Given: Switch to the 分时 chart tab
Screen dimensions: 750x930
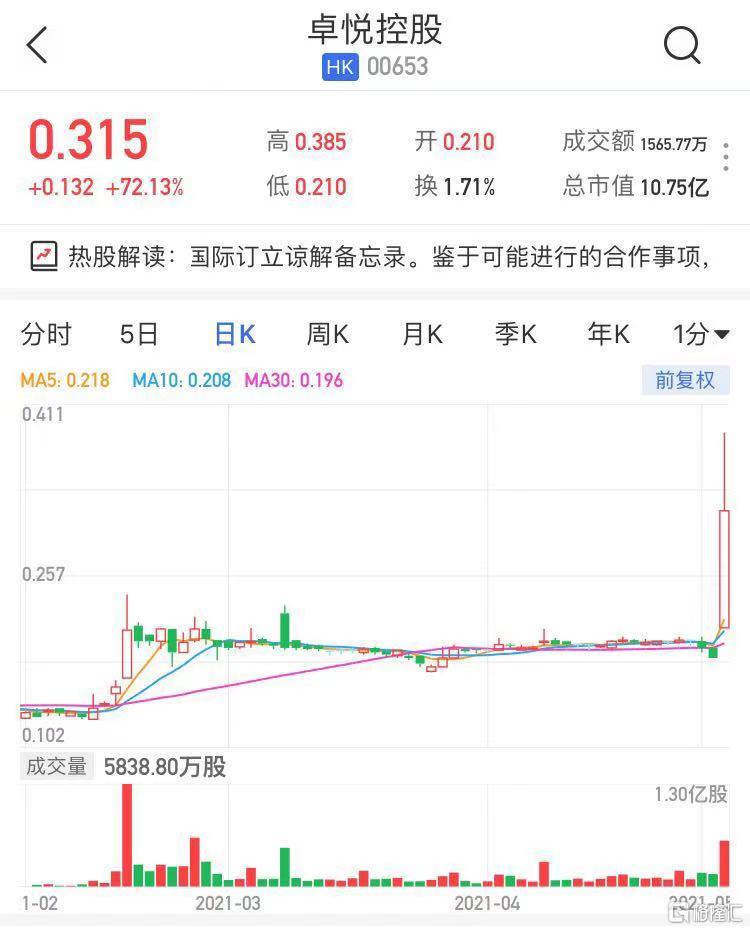Looking at the screenshot, I should [x=46, y=334].
